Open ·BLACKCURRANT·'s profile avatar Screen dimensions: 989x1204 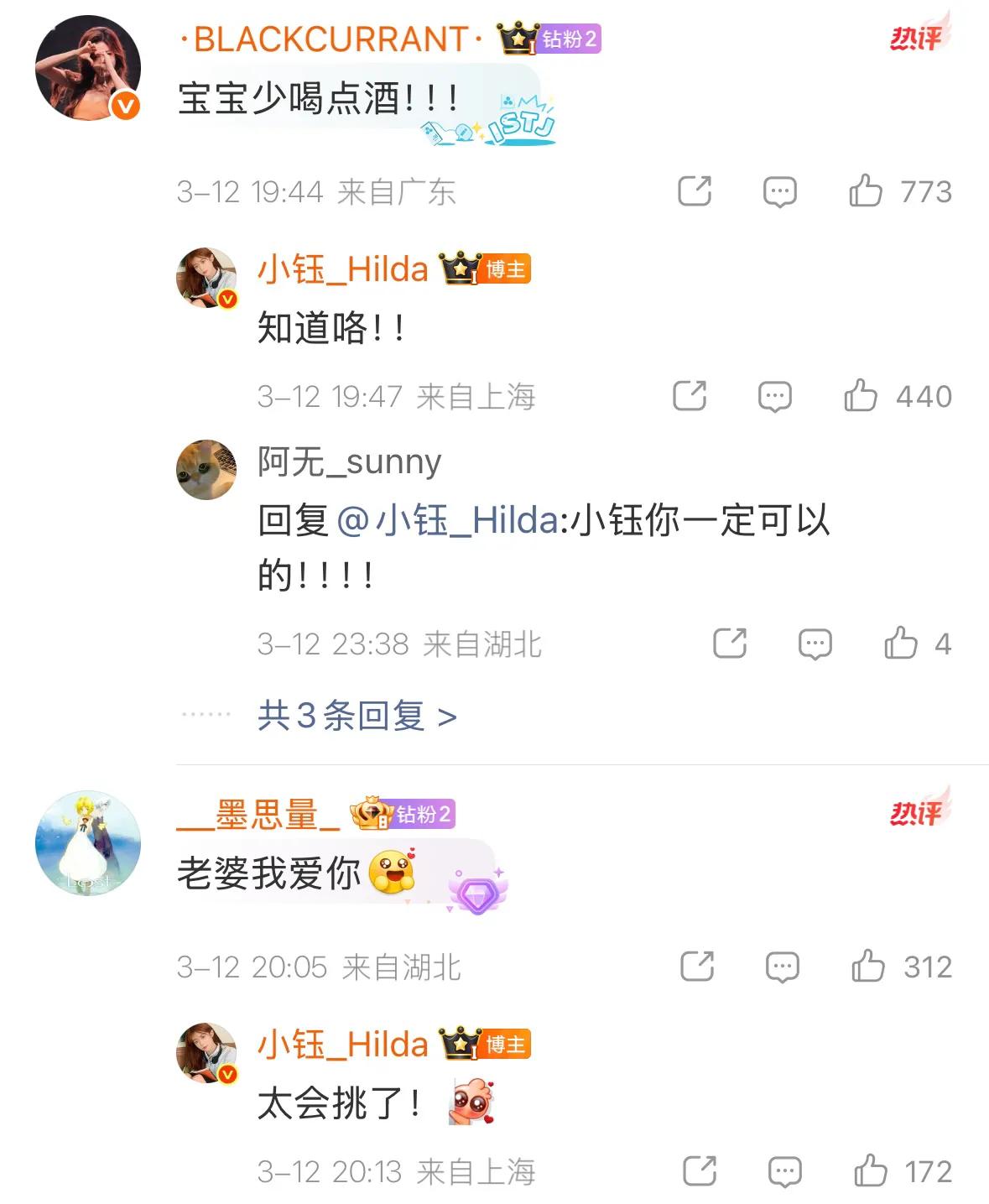pyautogui.click(x=87, y=67)
